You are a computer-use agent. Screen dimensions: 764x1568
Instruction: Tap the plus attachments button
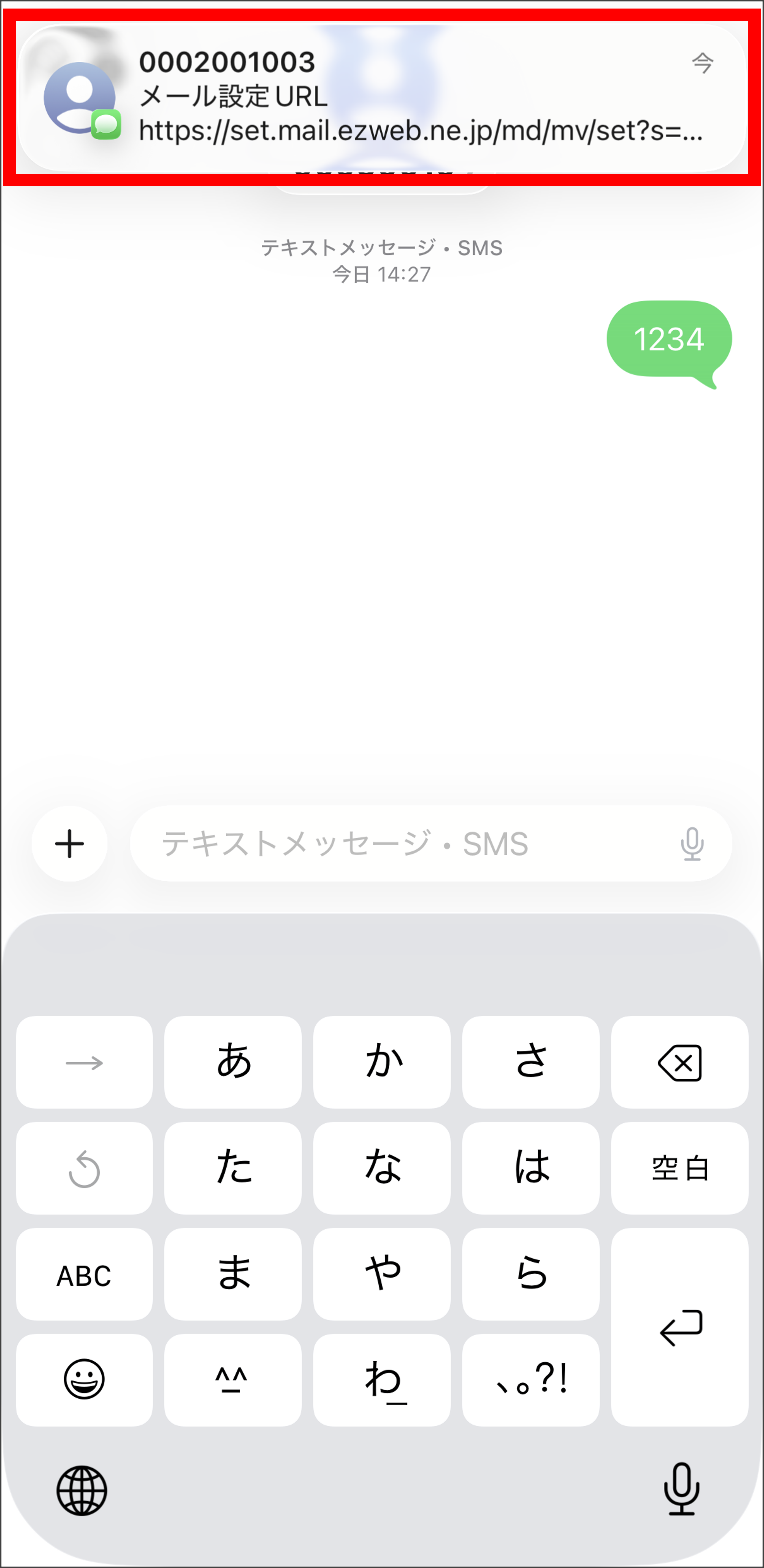69,844
